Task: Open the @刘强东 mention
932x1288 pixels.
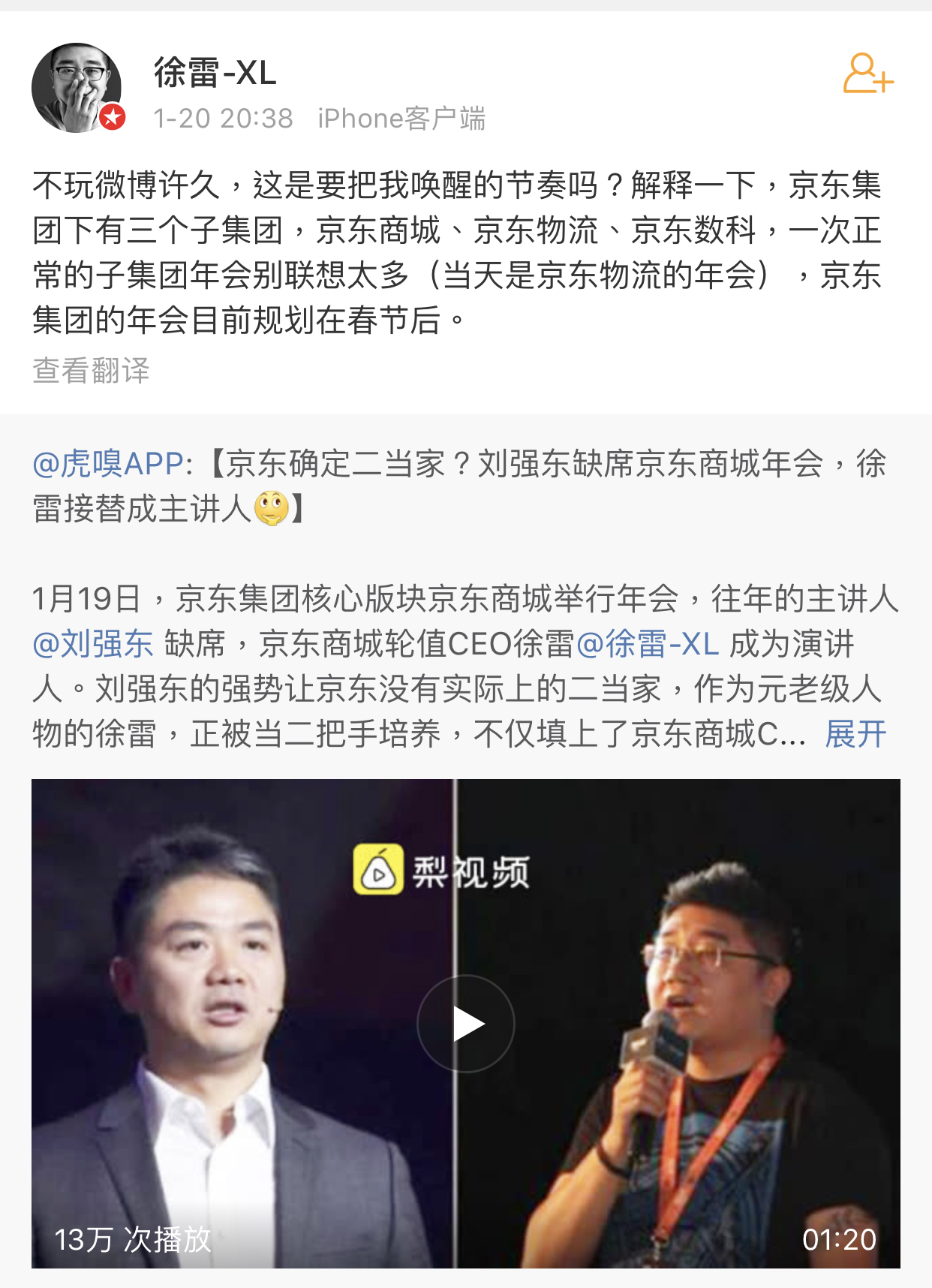Action: click(93, 644)
